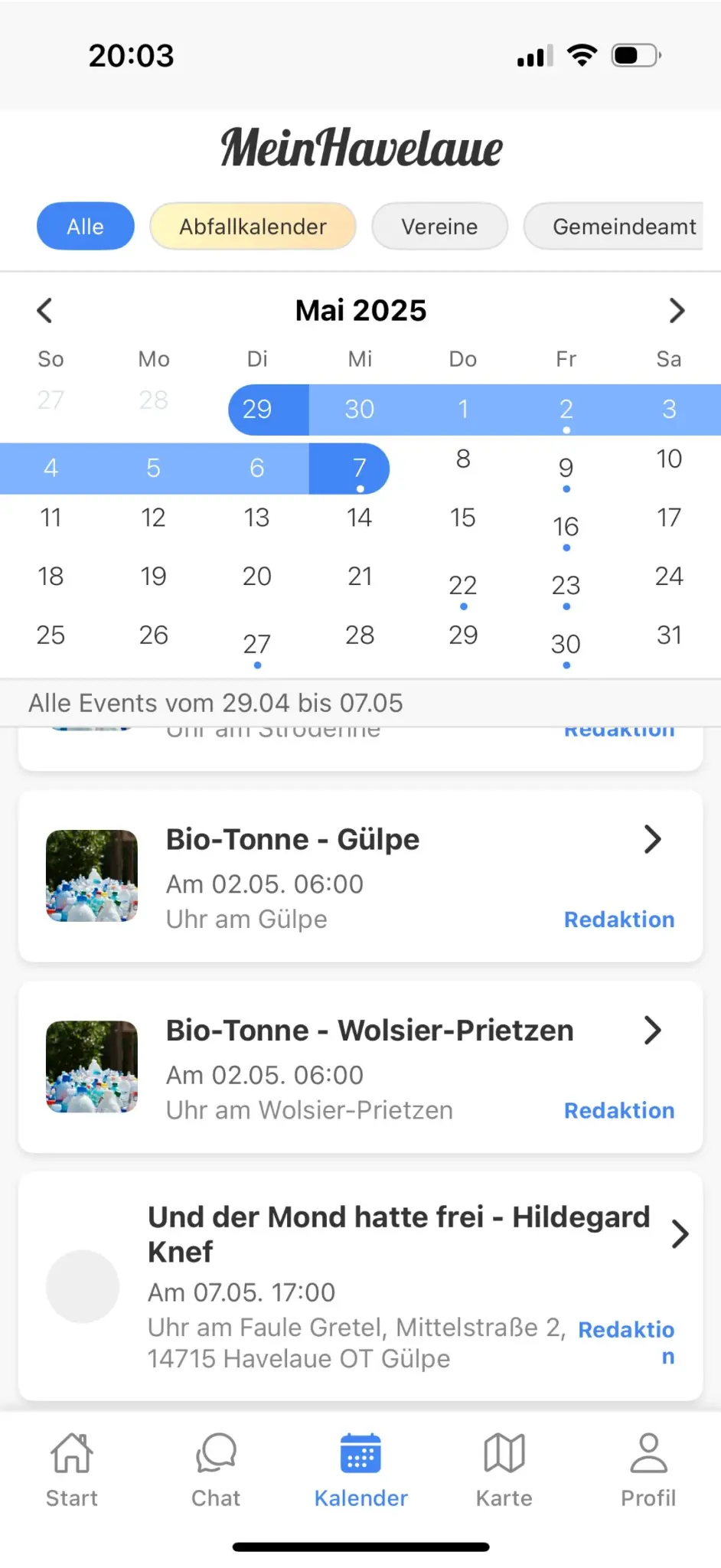Advance to June using right arrow
Image resolution: width=721 pixels, height=1568 pixels.
pyautogui.click(x=677, y=310)
